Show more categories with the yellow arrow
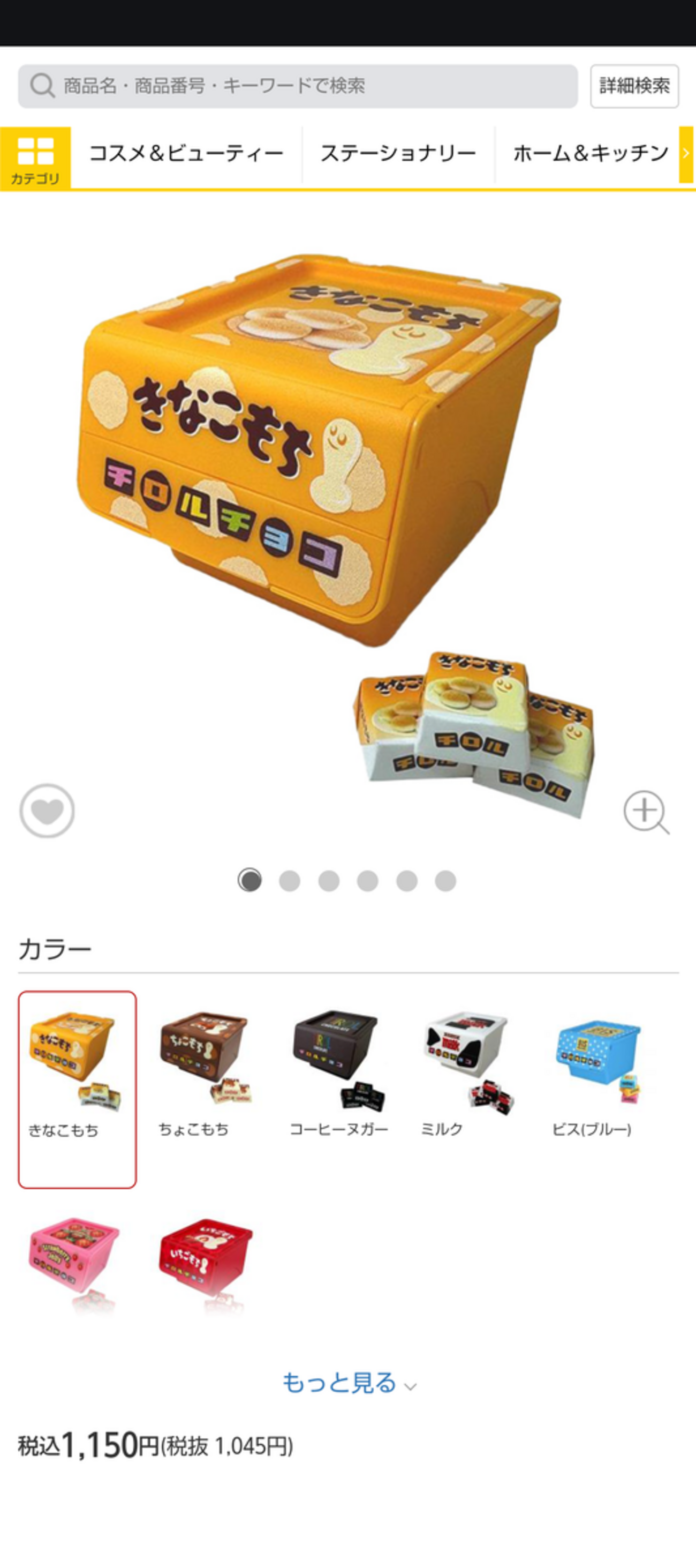The width and height of the screenshot is (696, 1568). click(686, 154)
